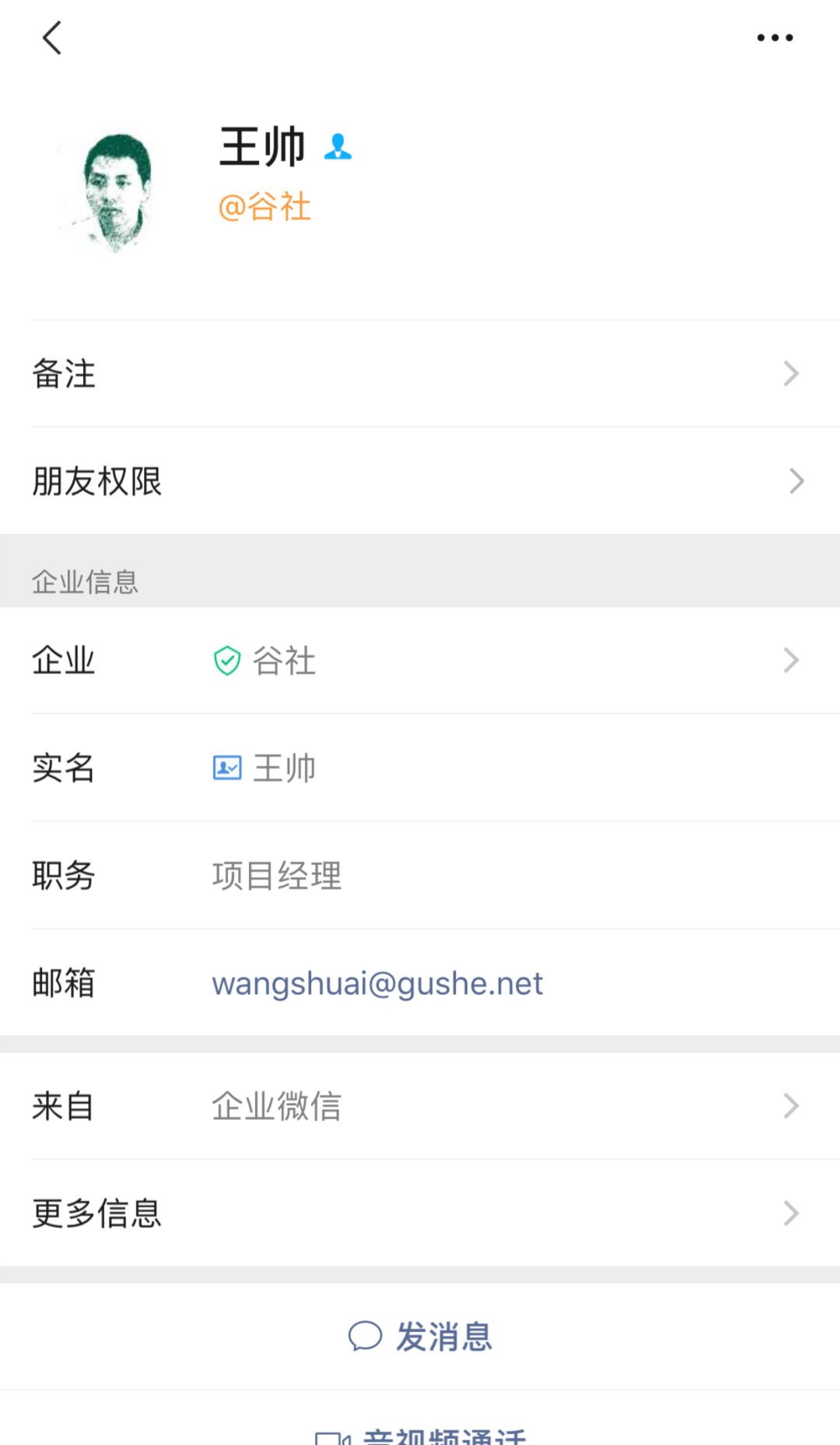
Task: Open 更多信息
Action: [420, 1213]
